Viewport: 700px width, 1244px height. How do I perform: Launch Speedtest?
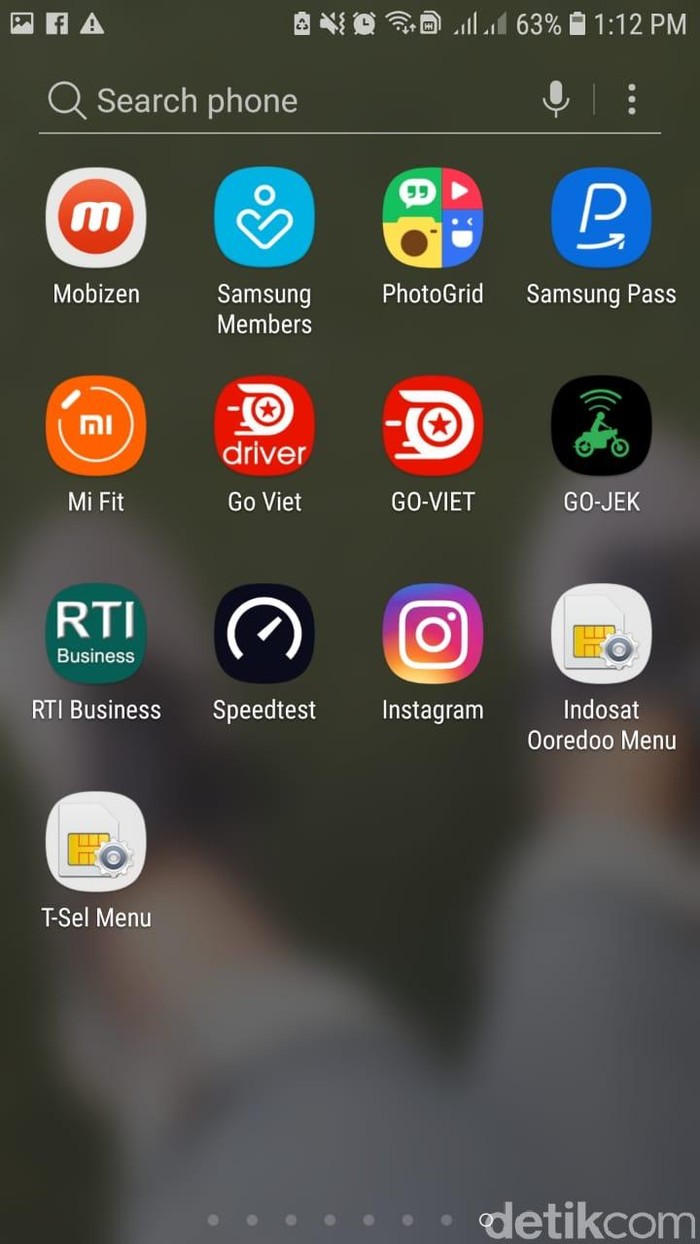pos(264,634)
